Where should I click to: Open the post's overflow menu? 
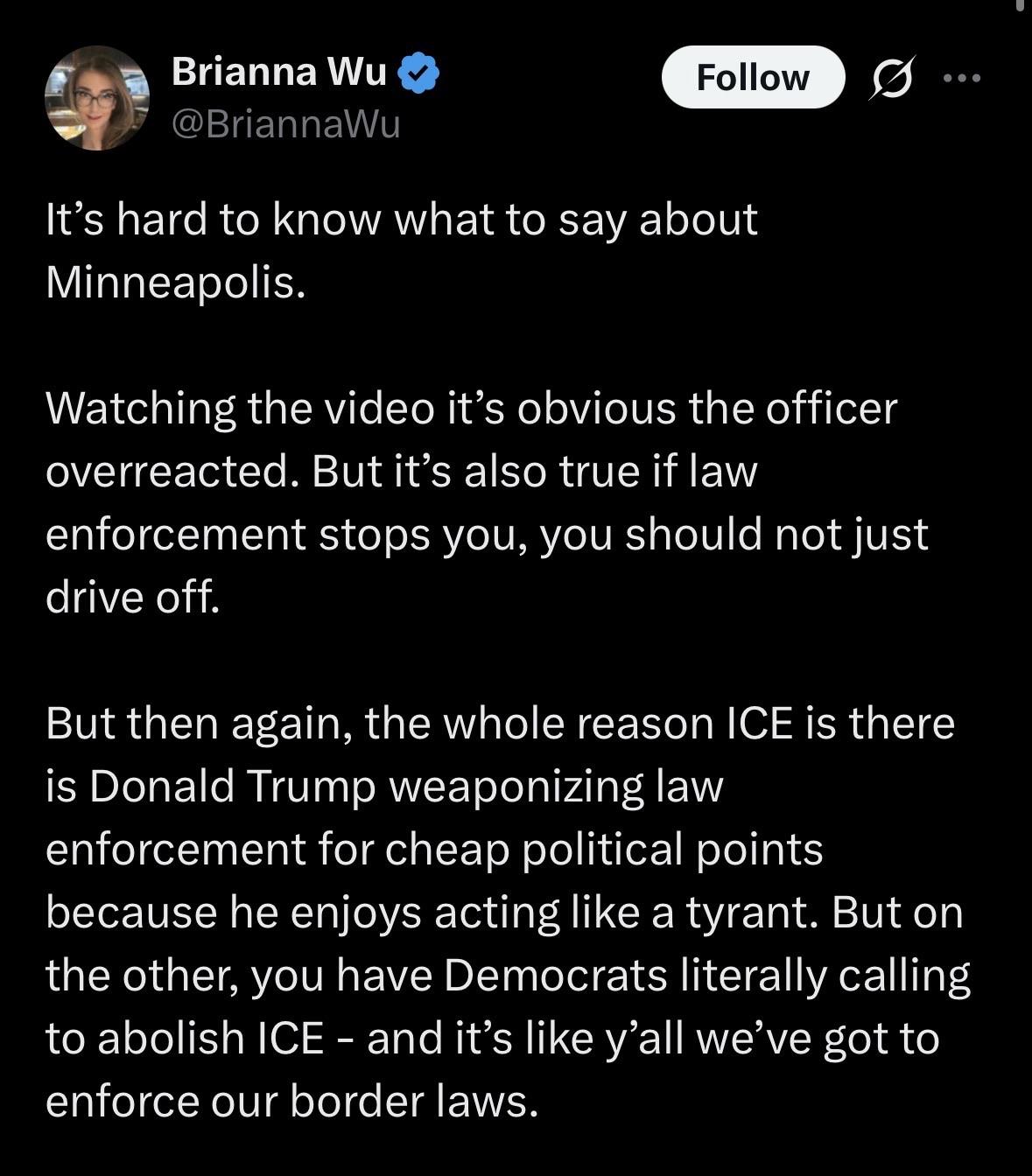(963, 79)
